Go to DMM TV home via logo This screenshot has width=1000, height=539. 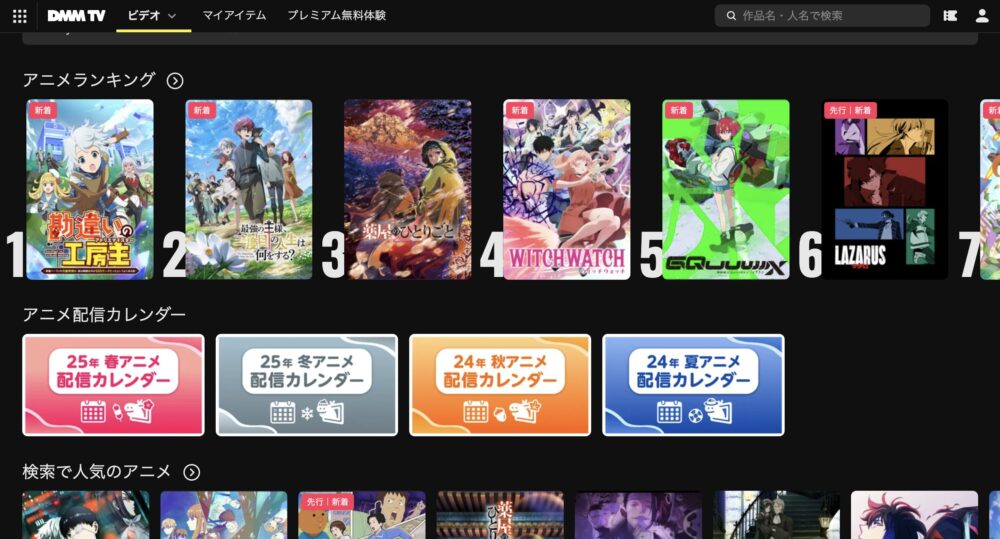[74, 16]
